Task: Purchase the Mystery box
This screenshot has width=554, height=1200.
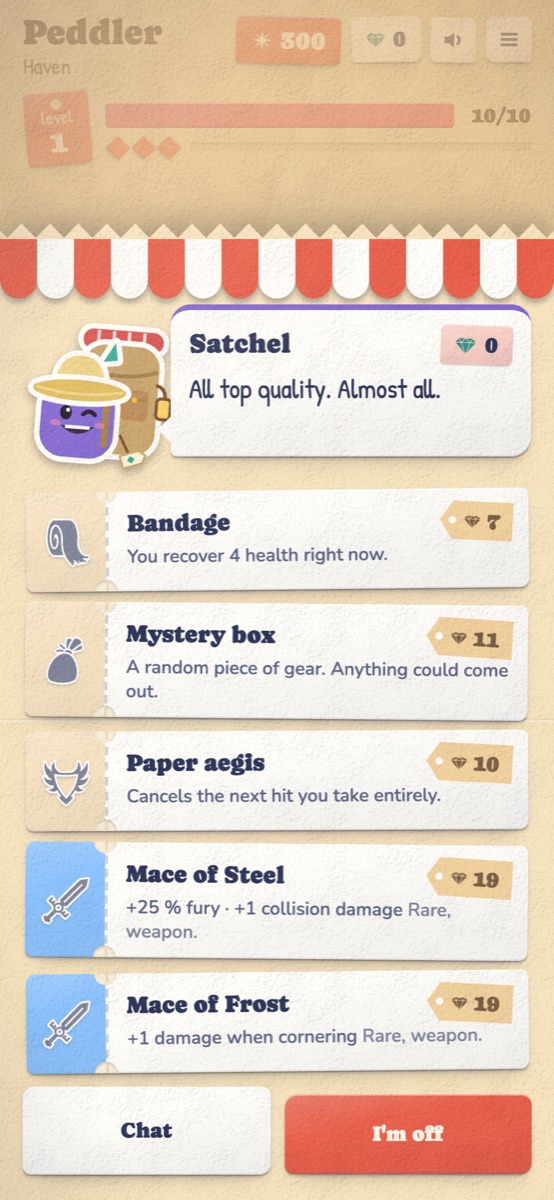Action: point(277,661)
